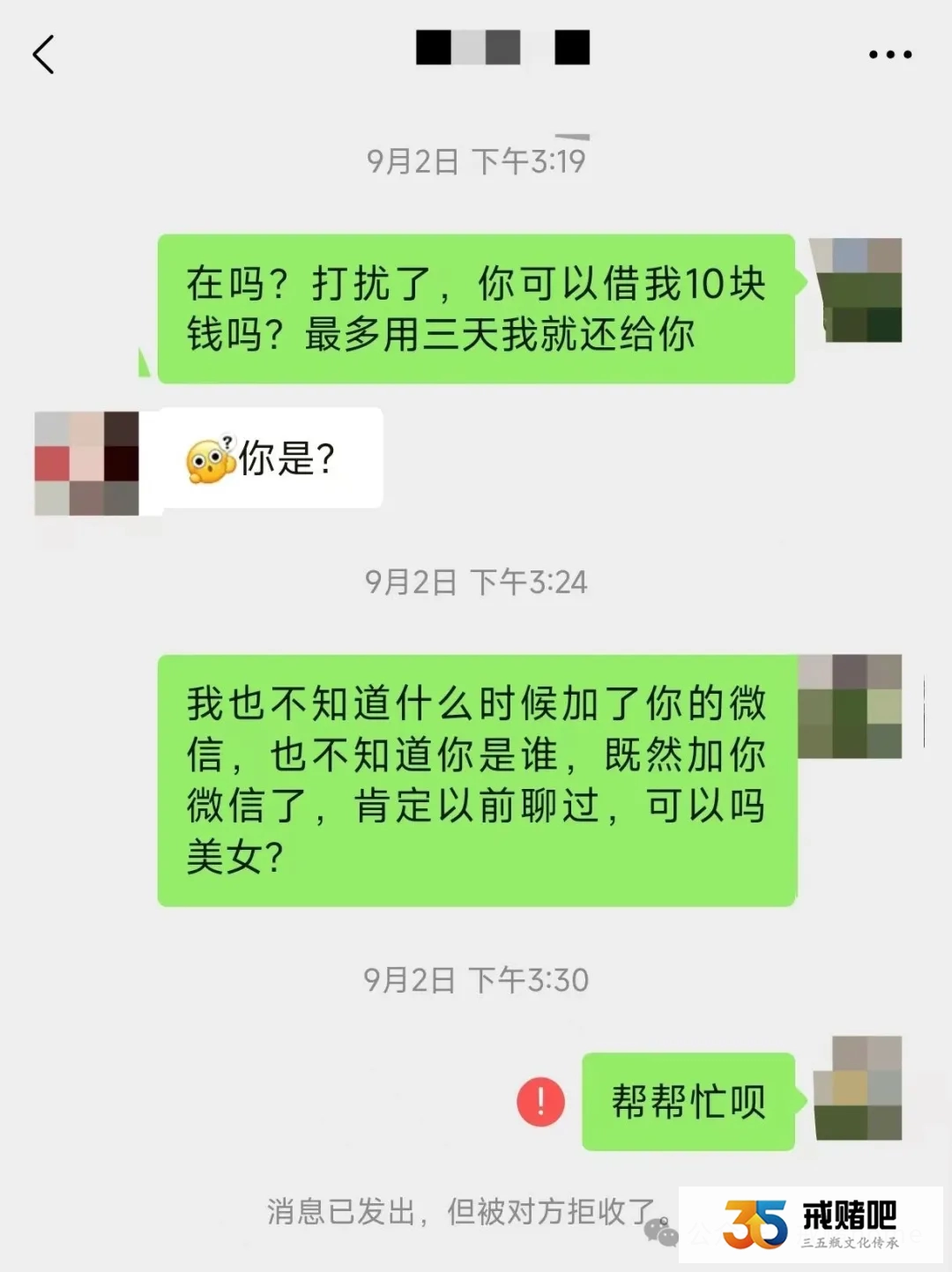Screen dimensions: 952x1272
Task: Go back from this chat
Action: click(44, 55)
